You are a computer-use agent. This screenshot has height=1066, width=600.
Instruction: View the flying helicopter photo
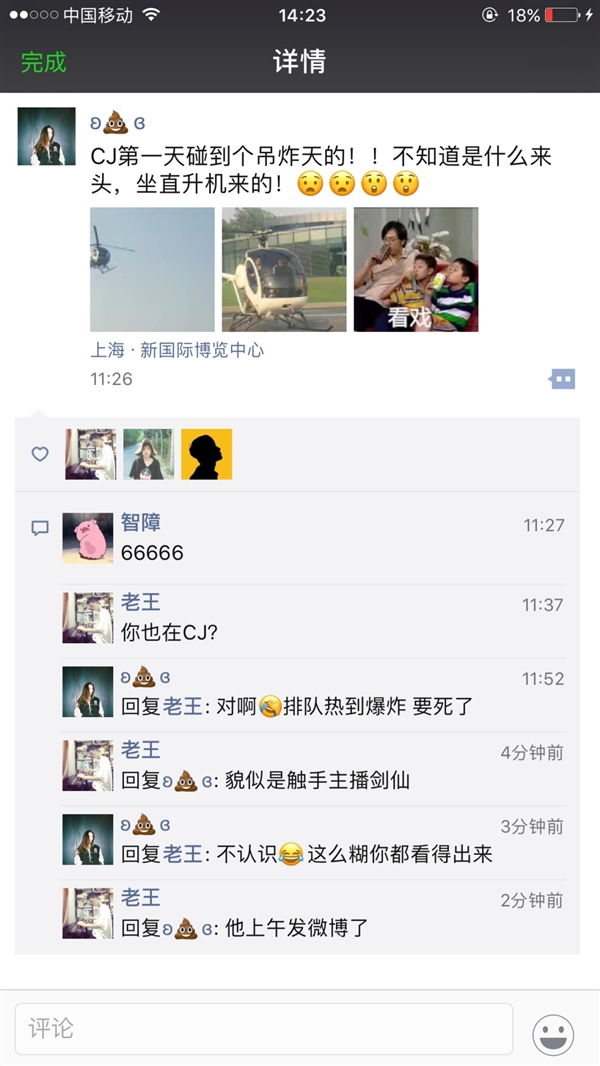pos(152,269)
